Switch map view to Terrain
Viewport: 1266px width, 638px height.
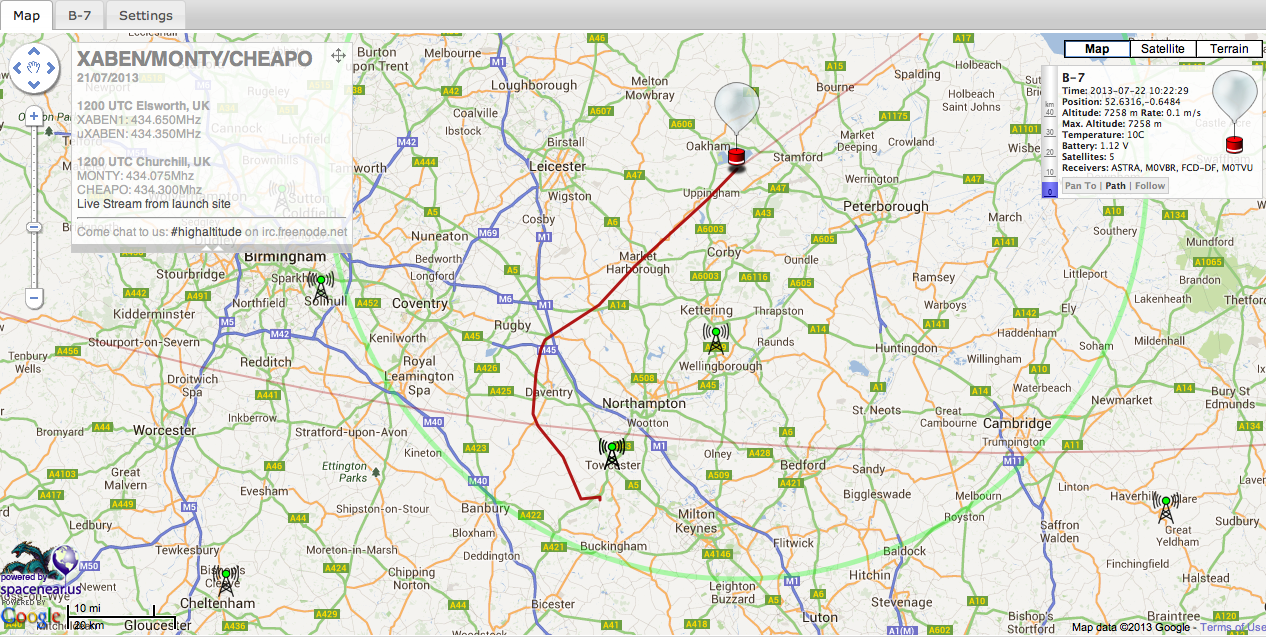click(1229, 49)
